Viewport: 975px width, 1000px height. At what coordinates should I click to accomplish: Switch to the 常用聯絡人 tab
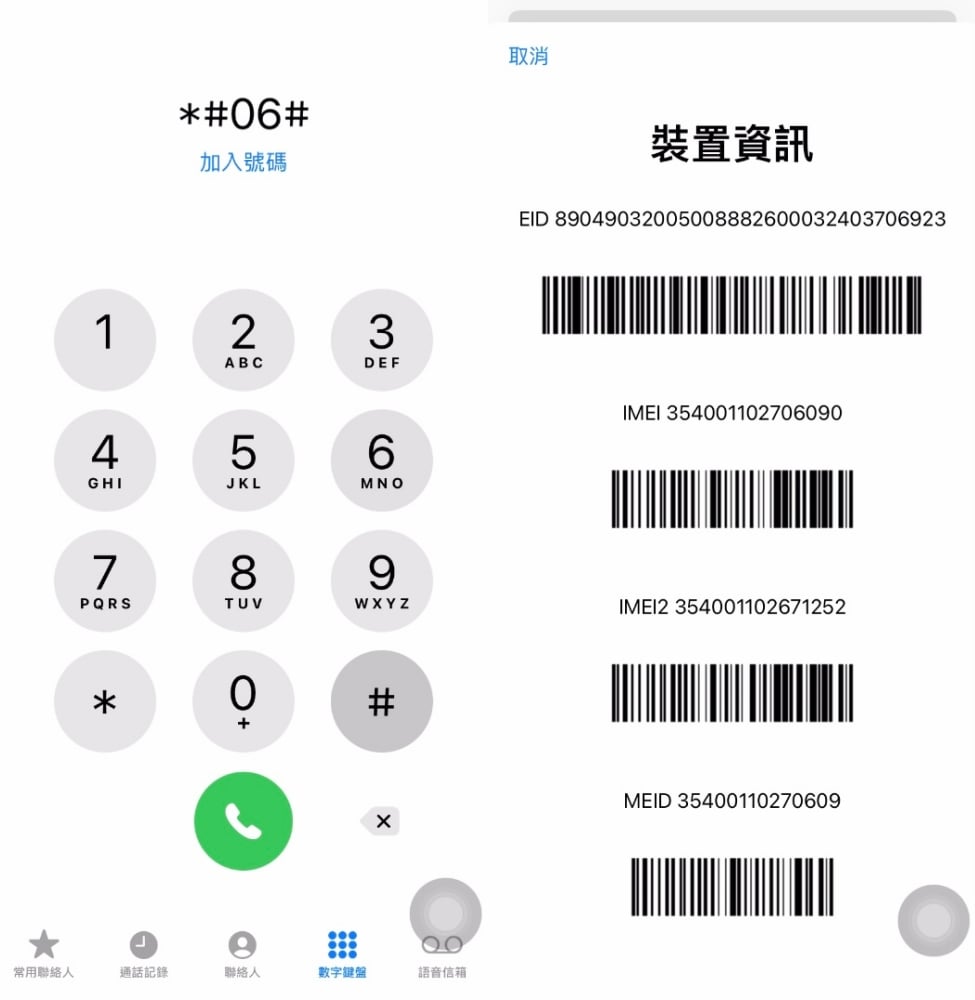(x=43, y=953)
